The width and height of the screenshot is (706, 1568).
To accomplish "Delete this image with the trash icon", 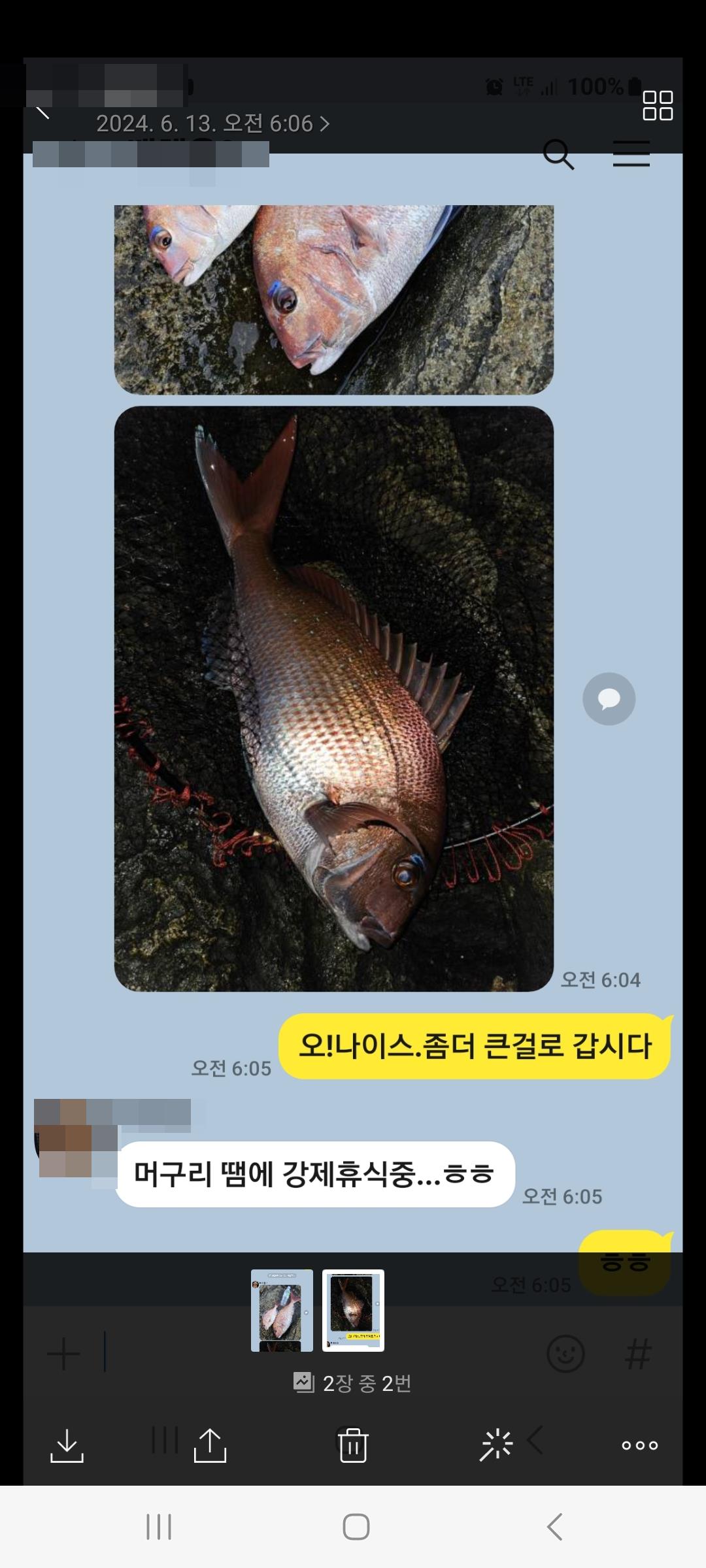I will (x=353, y=1445).
